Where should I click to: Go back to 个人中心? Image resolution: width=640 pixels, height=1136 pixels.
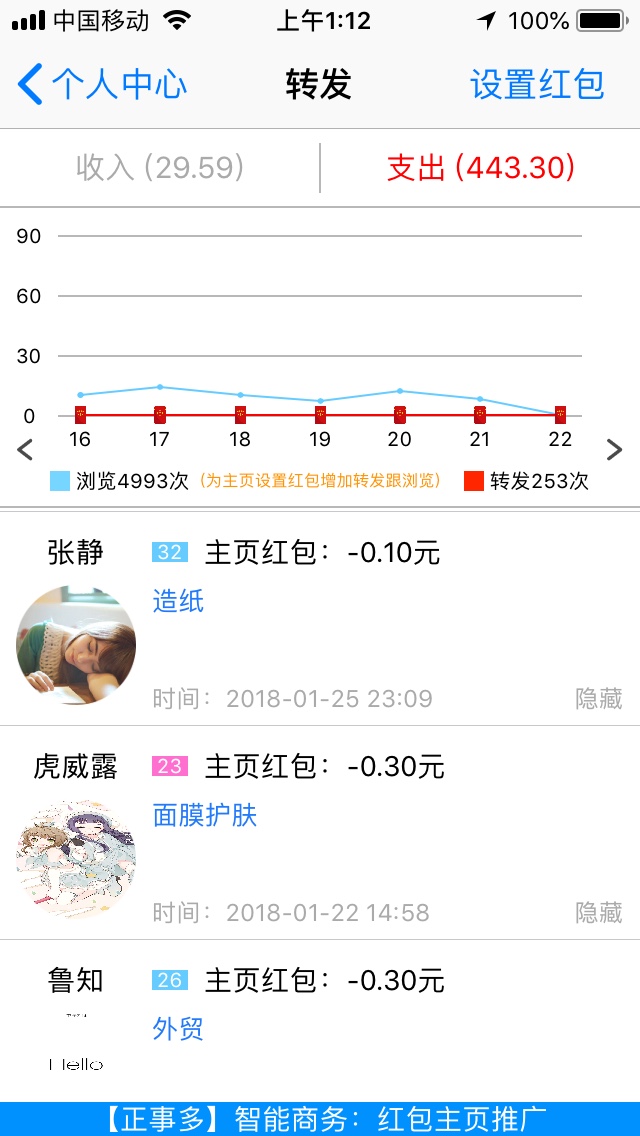pyautogui.click(x=102, y=85)
